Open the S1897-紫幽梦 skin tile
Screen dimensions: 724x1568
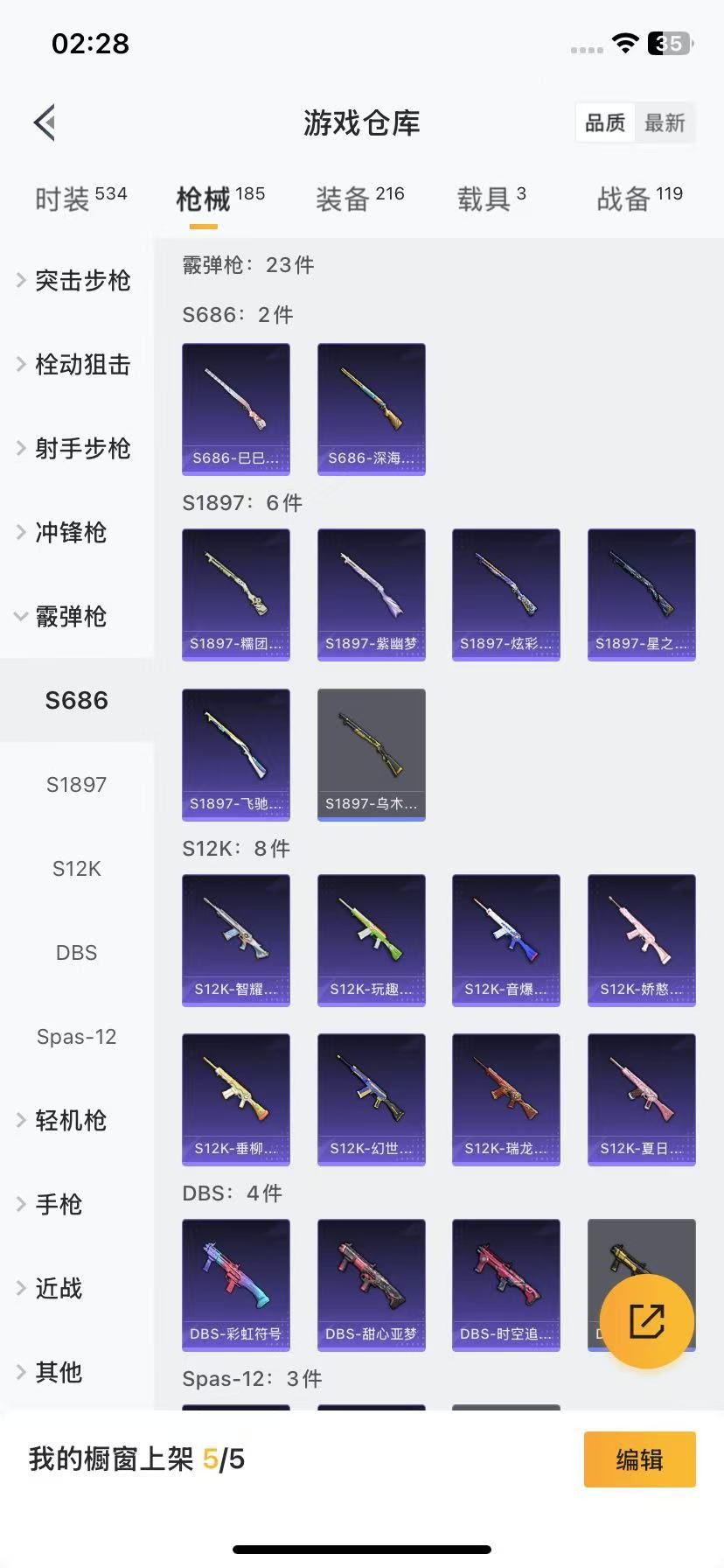coord(371,594)
